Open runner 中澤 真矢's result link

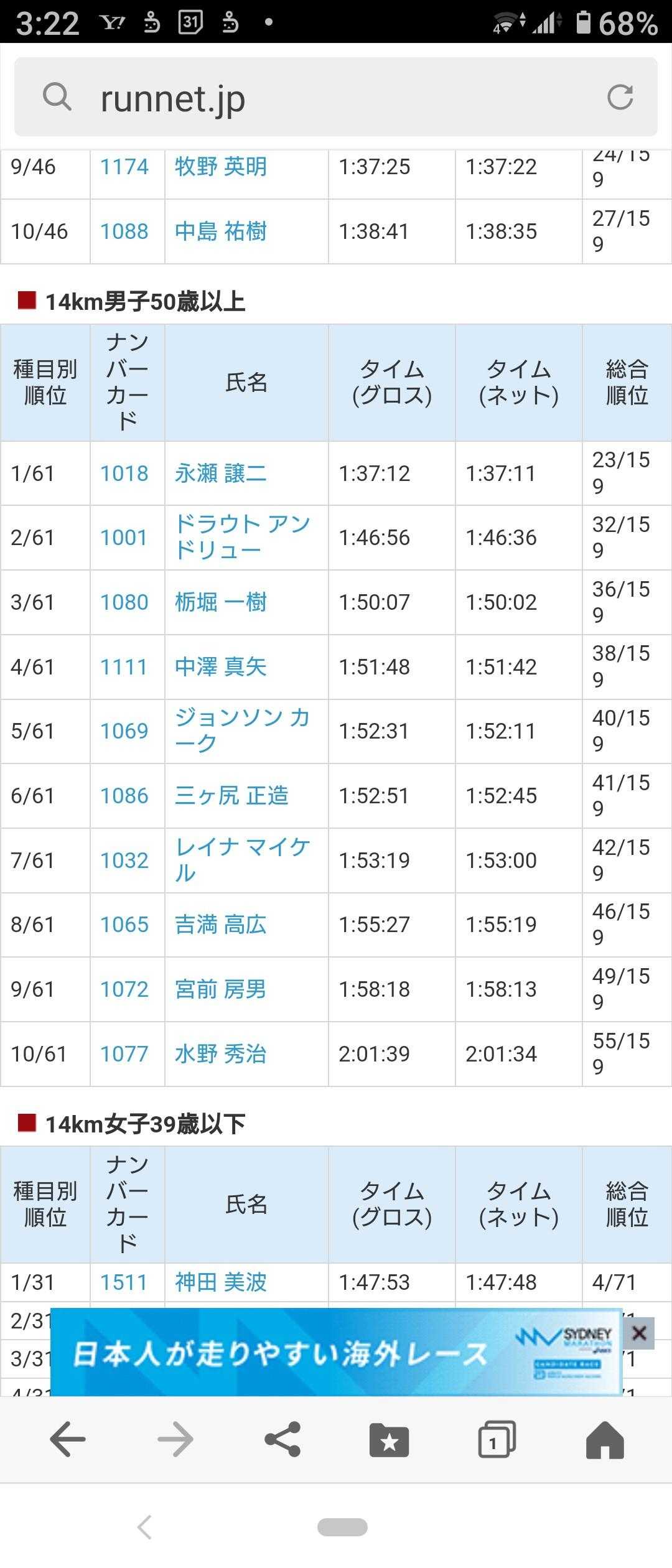(x=220, y=667)
